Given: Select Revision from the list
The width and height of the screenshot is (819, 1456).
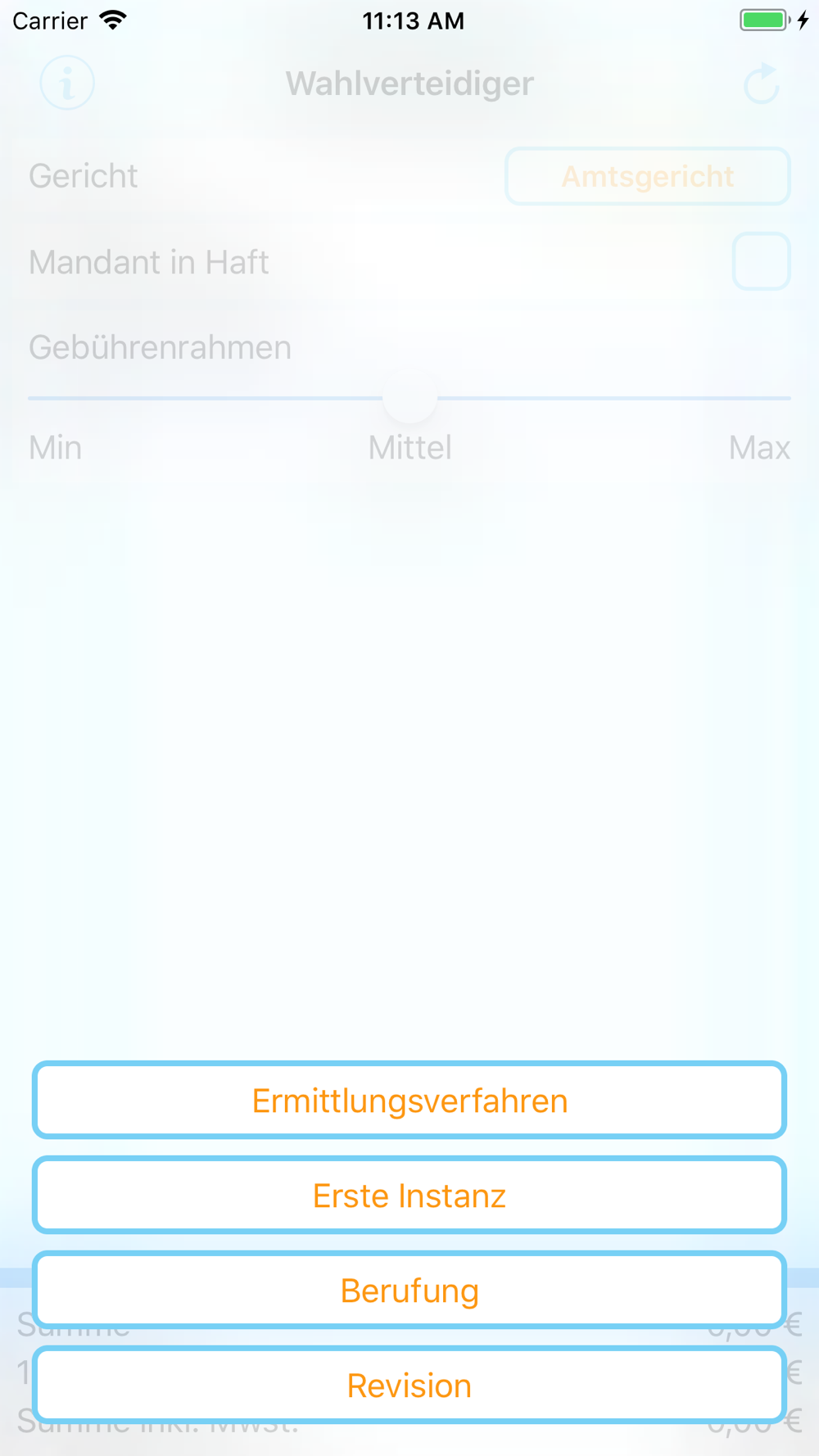Looking at the screenshot, I should pos(409,1385).
